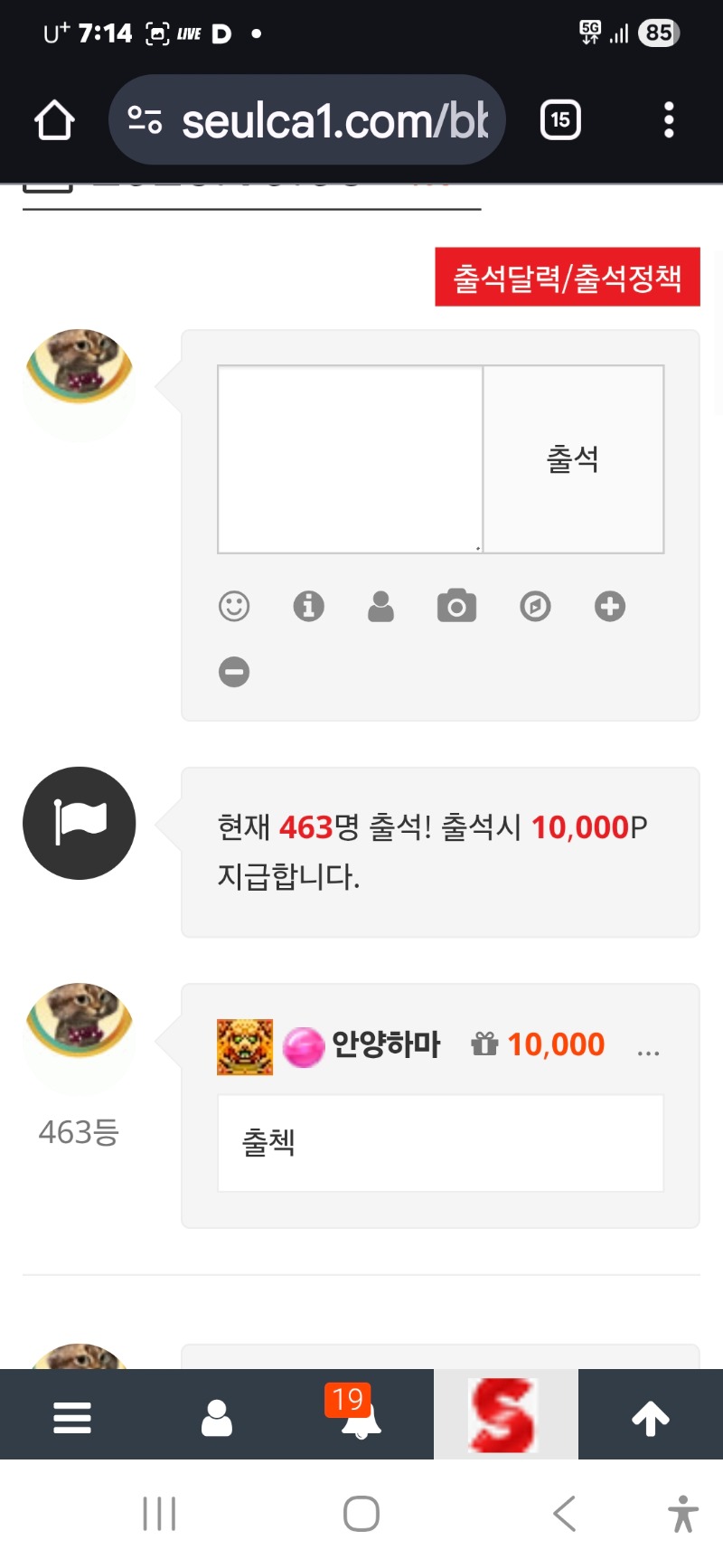
Task: Tap the red S logo tab
Action: [504, 1415]
